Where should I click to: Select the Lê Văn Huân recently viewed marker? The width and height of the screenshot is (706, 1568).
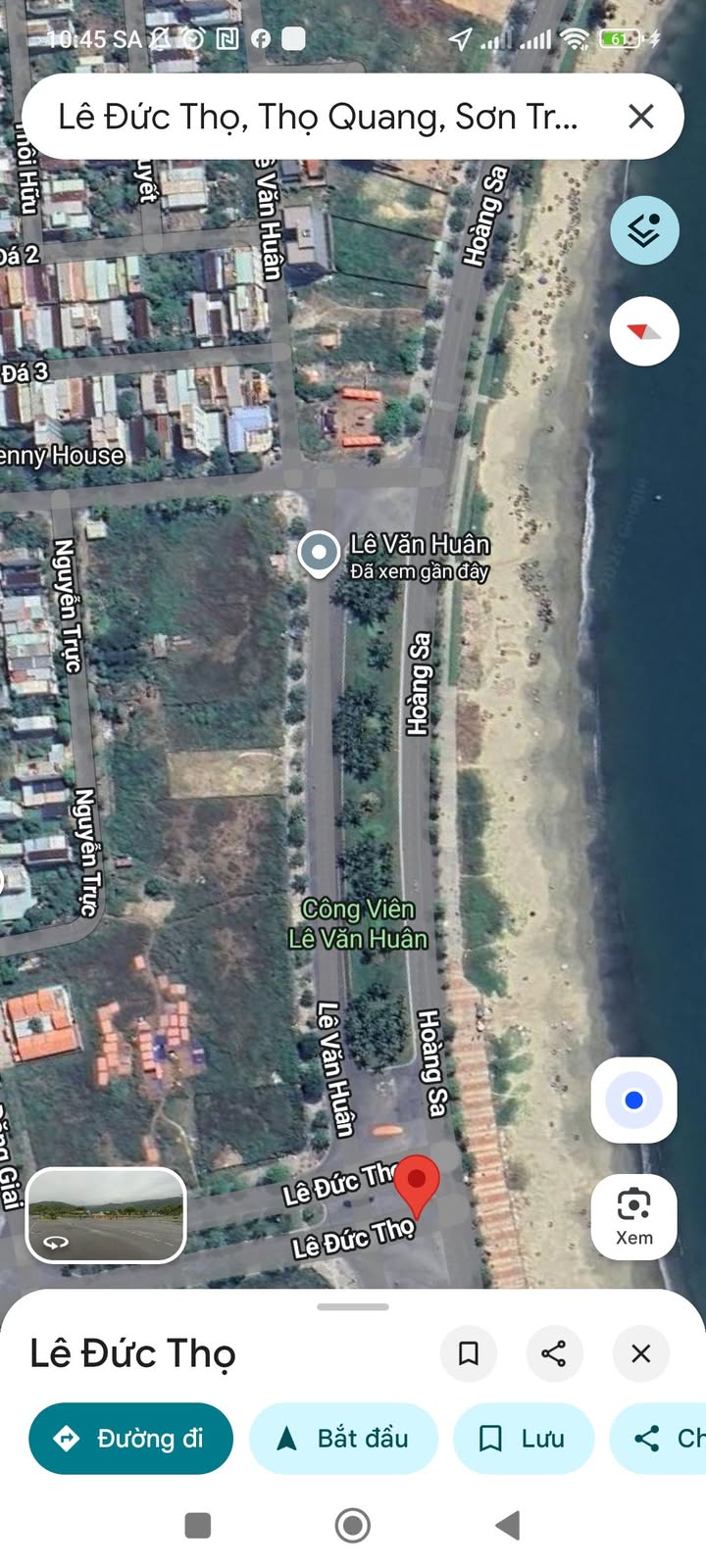click(319, 554)
